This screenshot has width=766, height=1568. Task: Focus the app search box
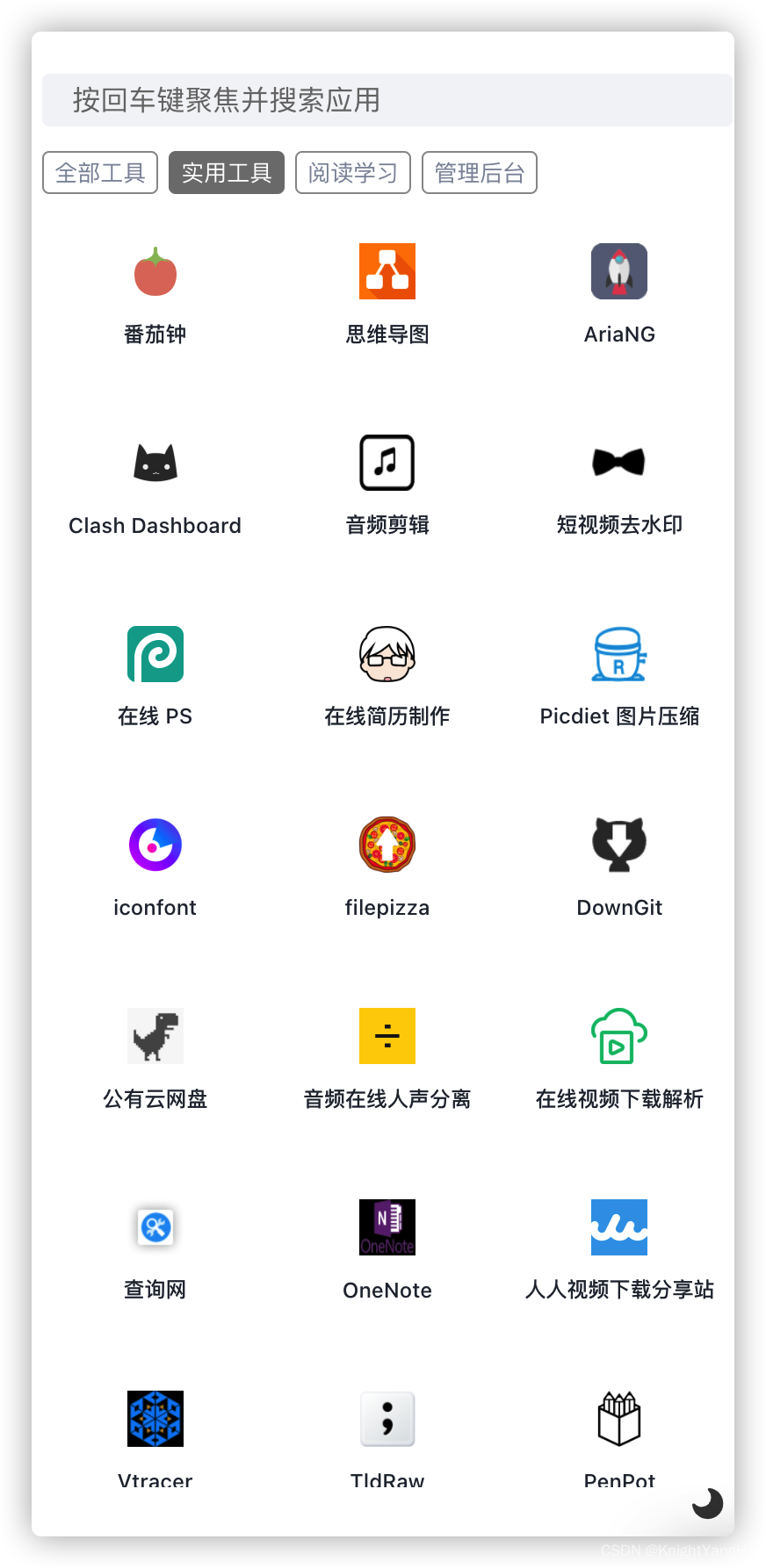pyautogui.click(x=387, y=100)
